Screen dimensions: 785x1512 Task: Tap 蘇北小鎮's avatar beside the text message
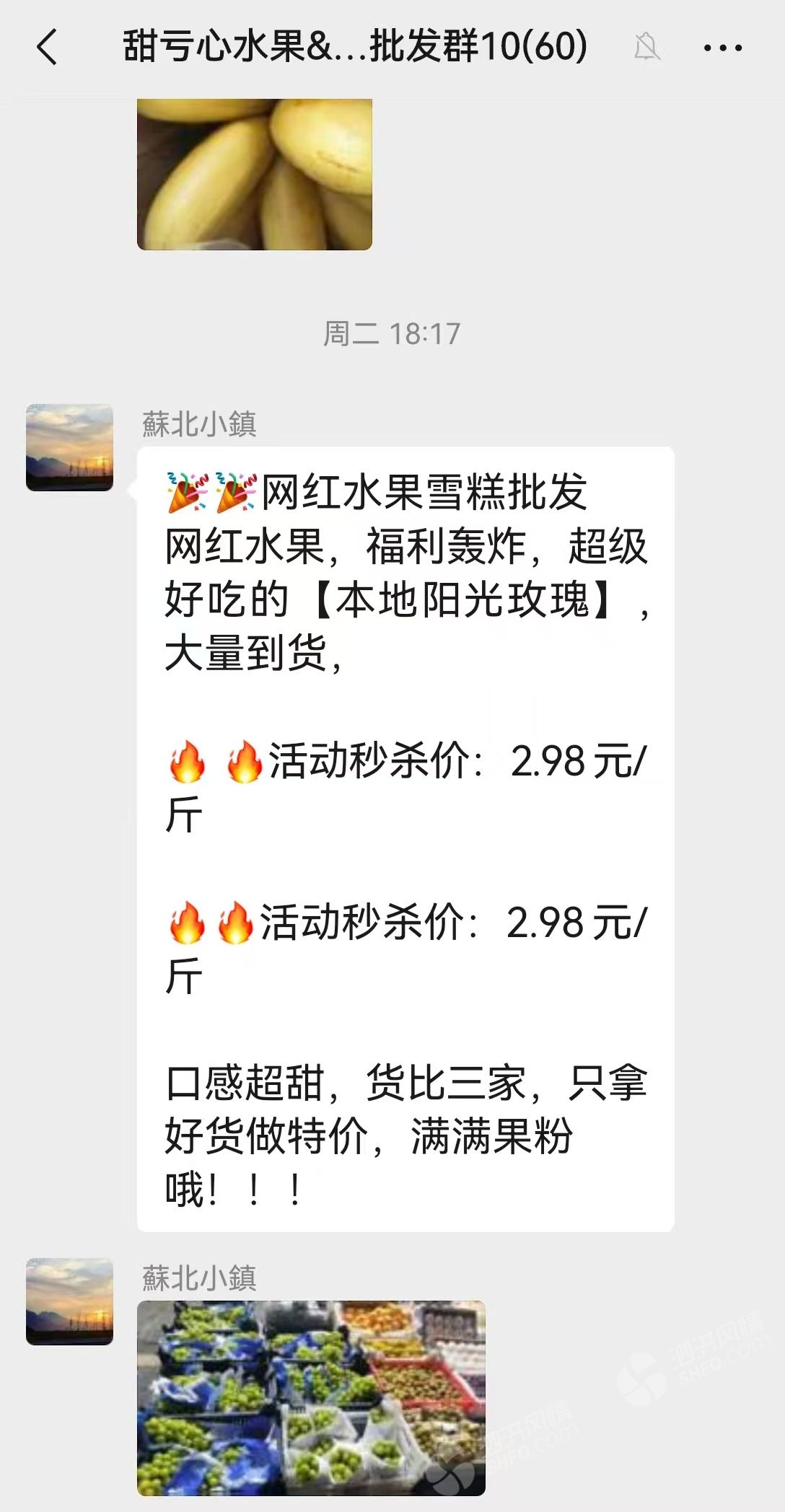click(69, 448)
